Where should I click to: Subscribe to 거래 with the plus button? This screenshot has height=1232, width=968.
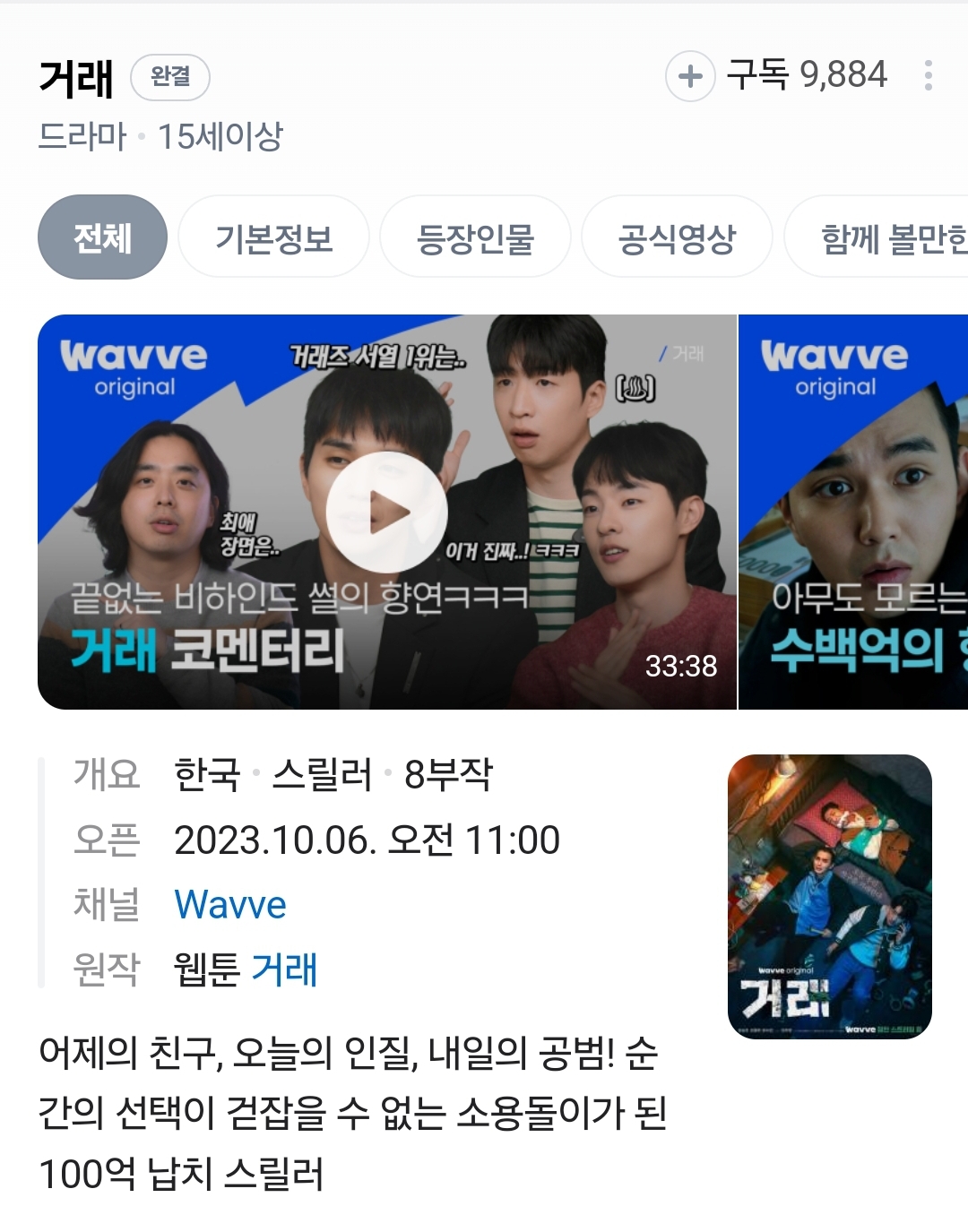[x=690, y=76]
